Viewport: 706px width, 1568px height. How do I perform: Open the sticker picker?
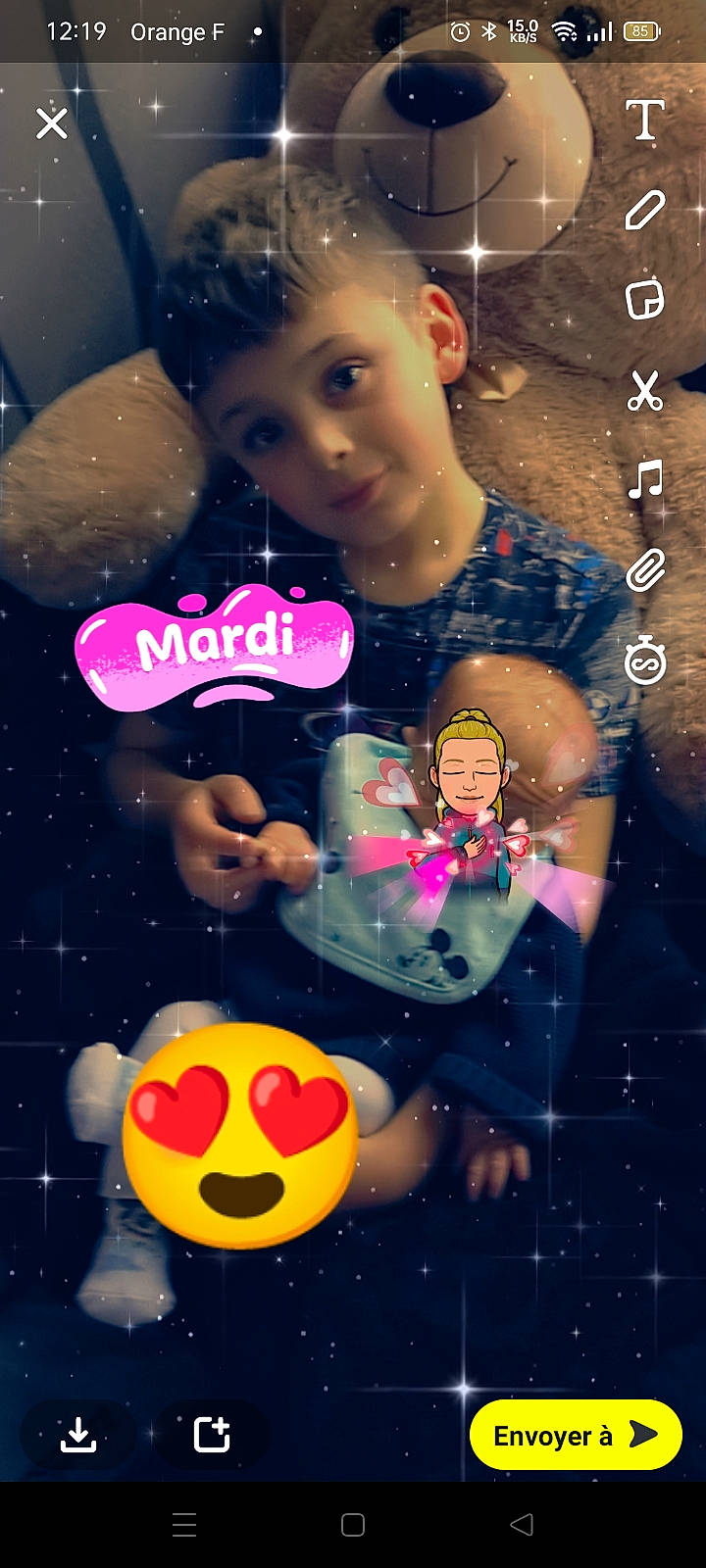pos(645,300)
